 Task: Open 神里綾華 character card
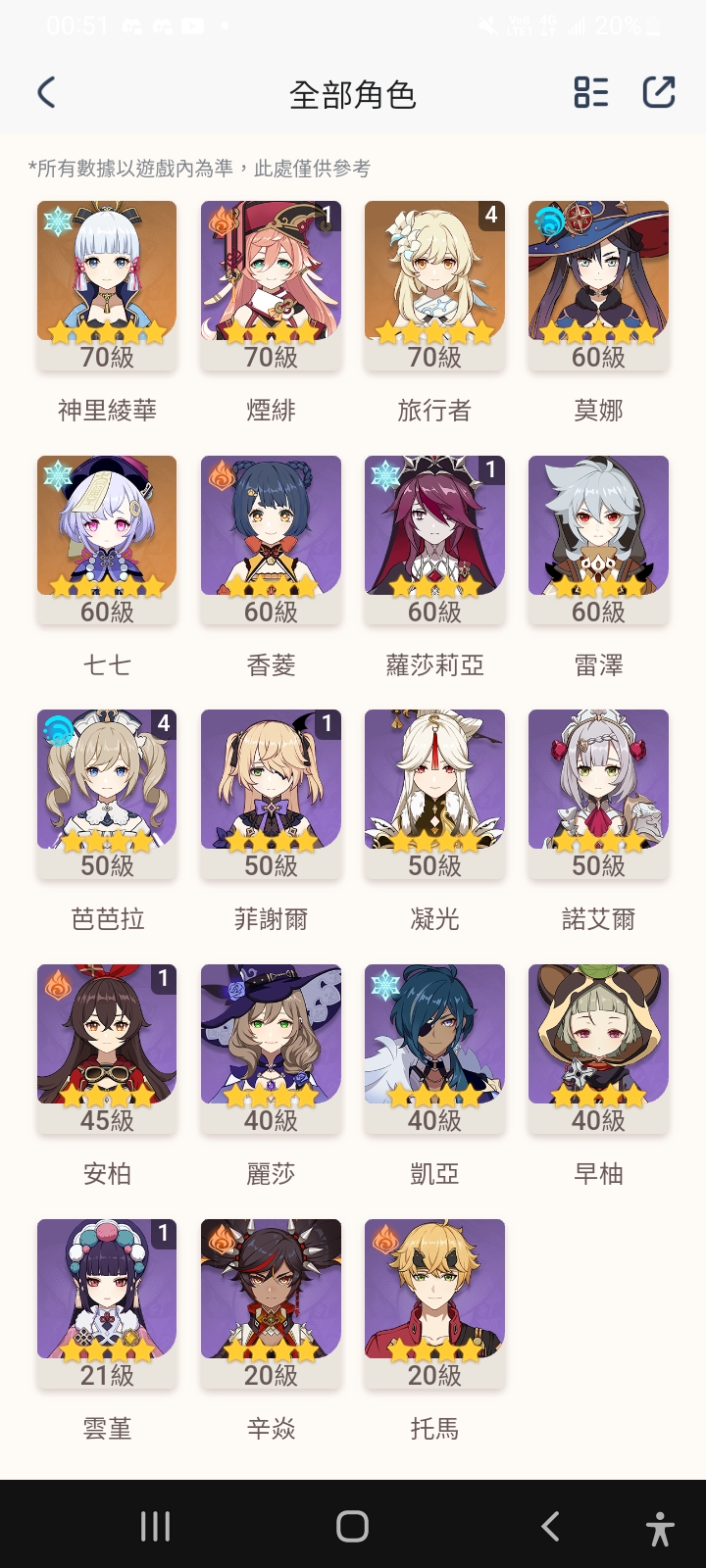tap(107, 284)
